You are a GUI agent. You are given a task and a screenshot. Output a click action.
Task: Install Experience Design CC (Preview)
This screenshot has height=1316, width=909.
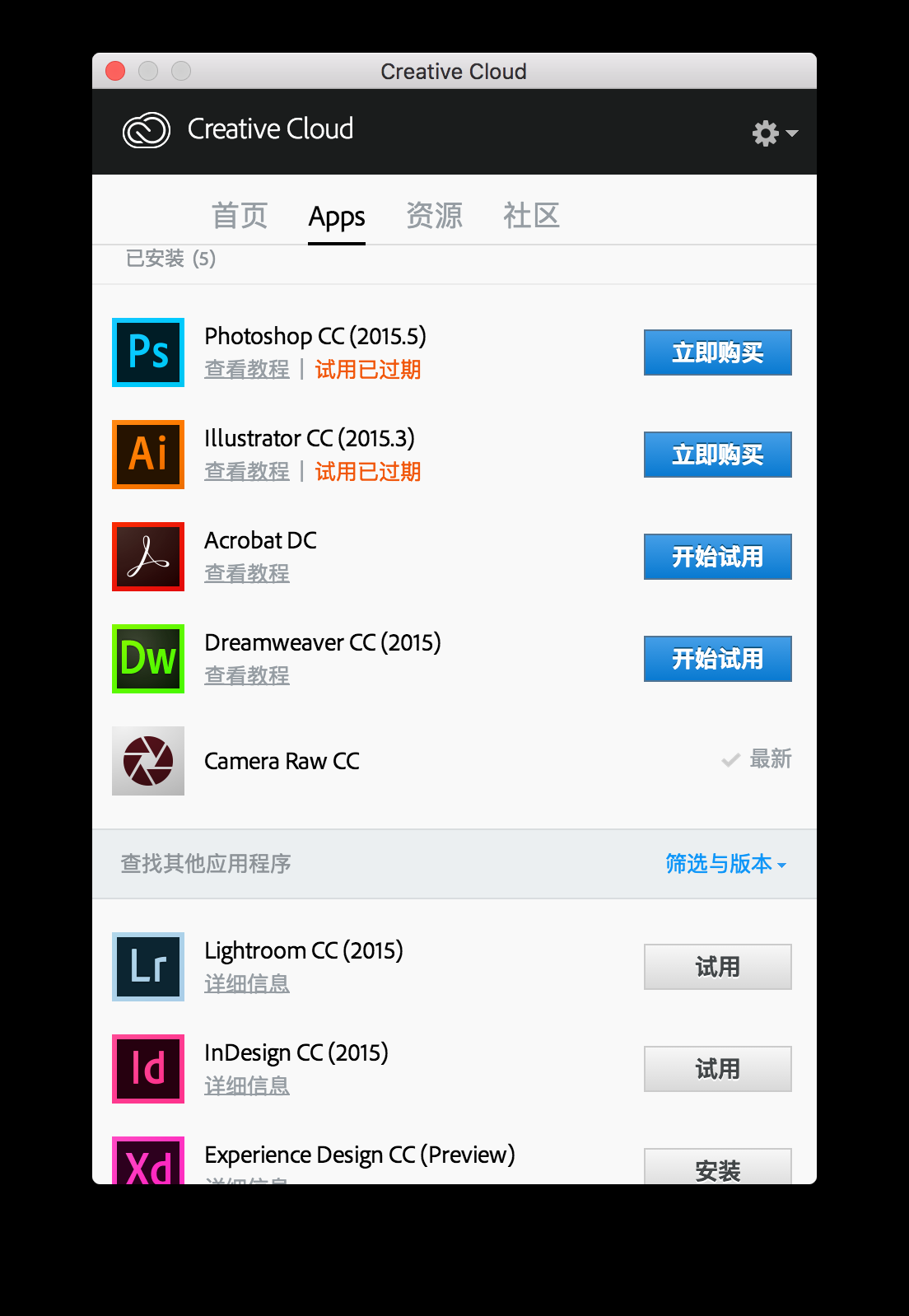pos(717,1168)
